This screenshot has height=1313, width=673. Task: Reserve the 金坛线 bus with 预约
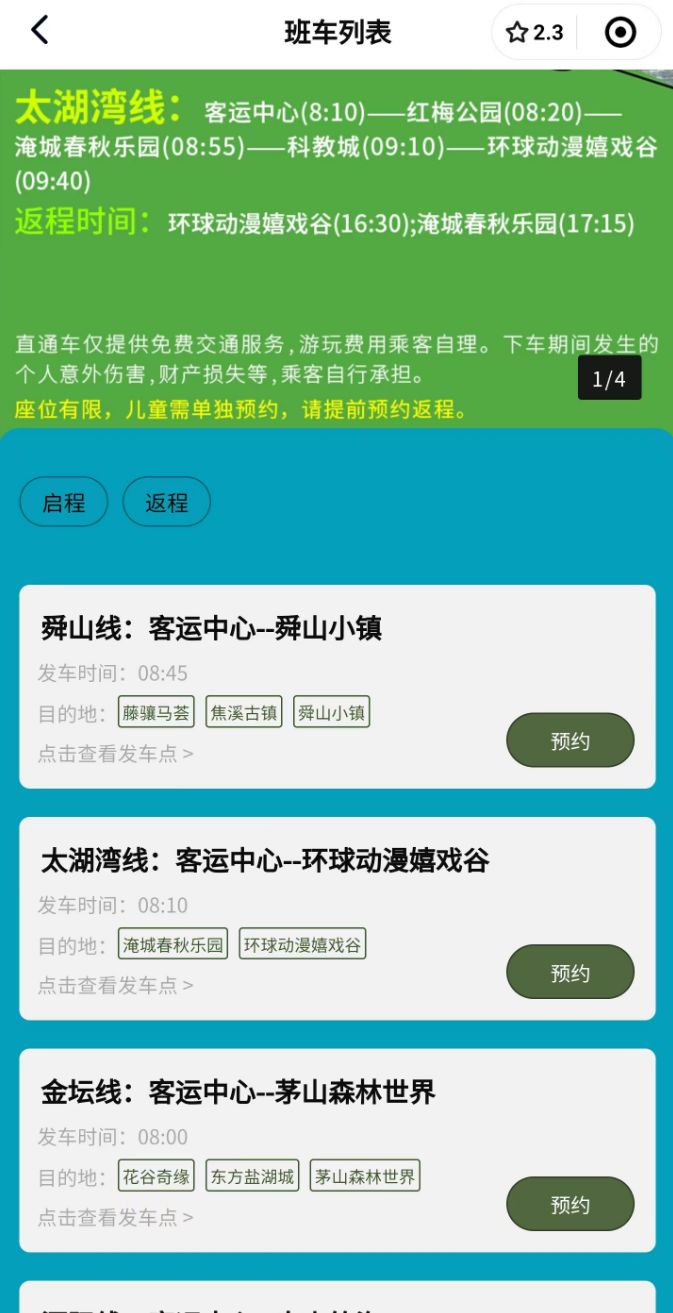click(x=570, y=1205)
